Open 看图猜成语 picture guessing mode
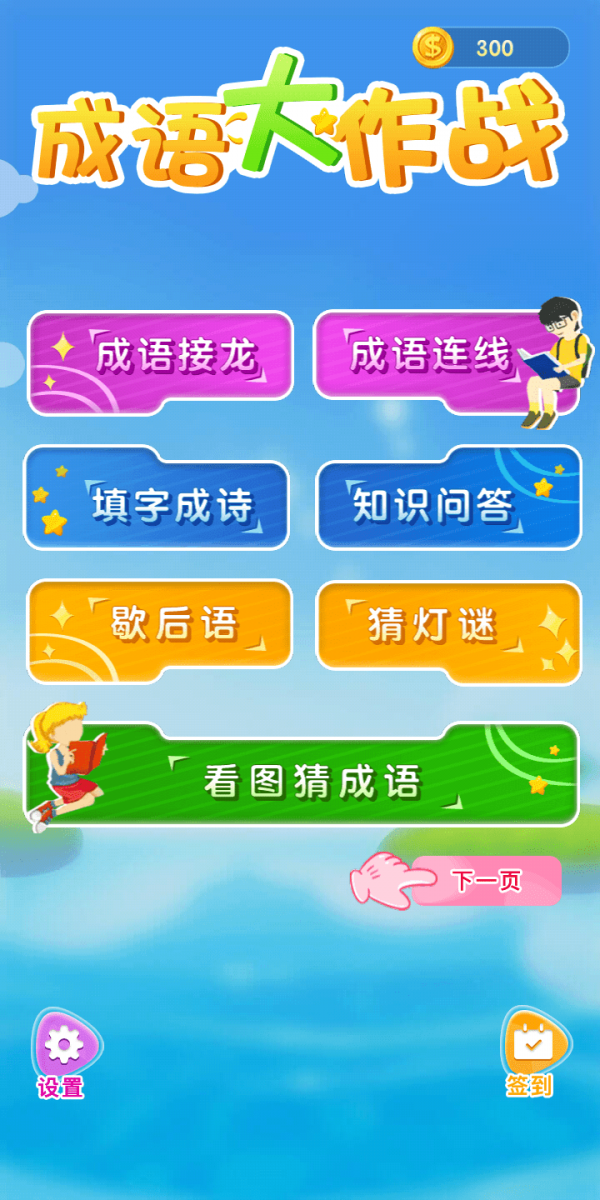The width and height of the screenshot is (600, 1200). tap(310, 777)
